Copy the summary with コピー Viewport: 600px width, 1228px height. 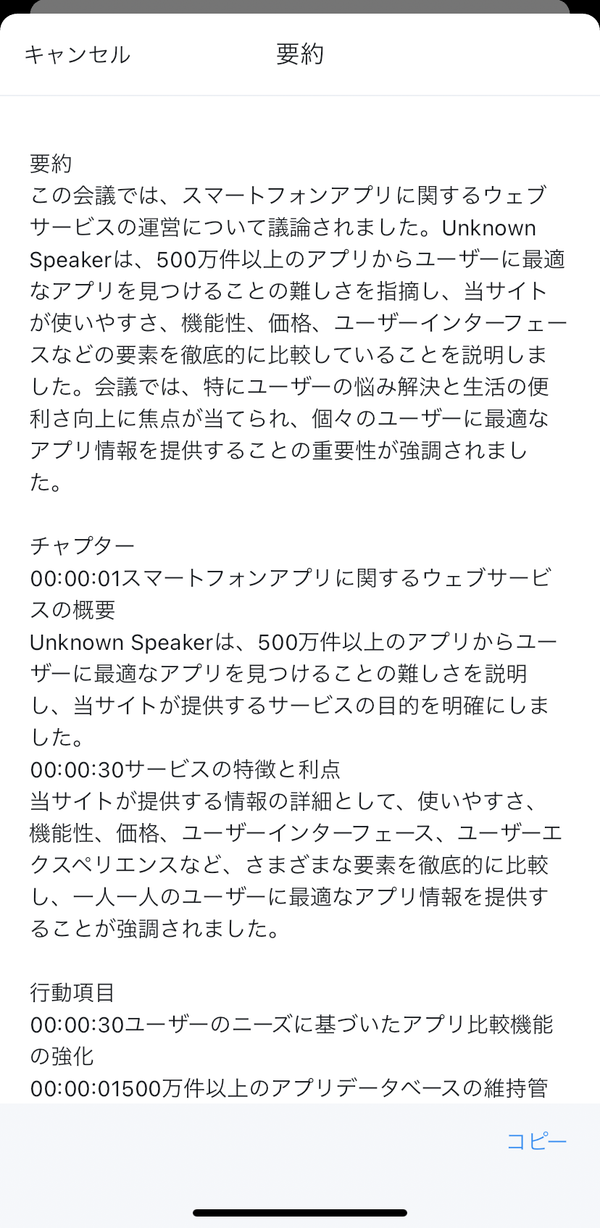pyautogui.click(x=537, y=1142)
